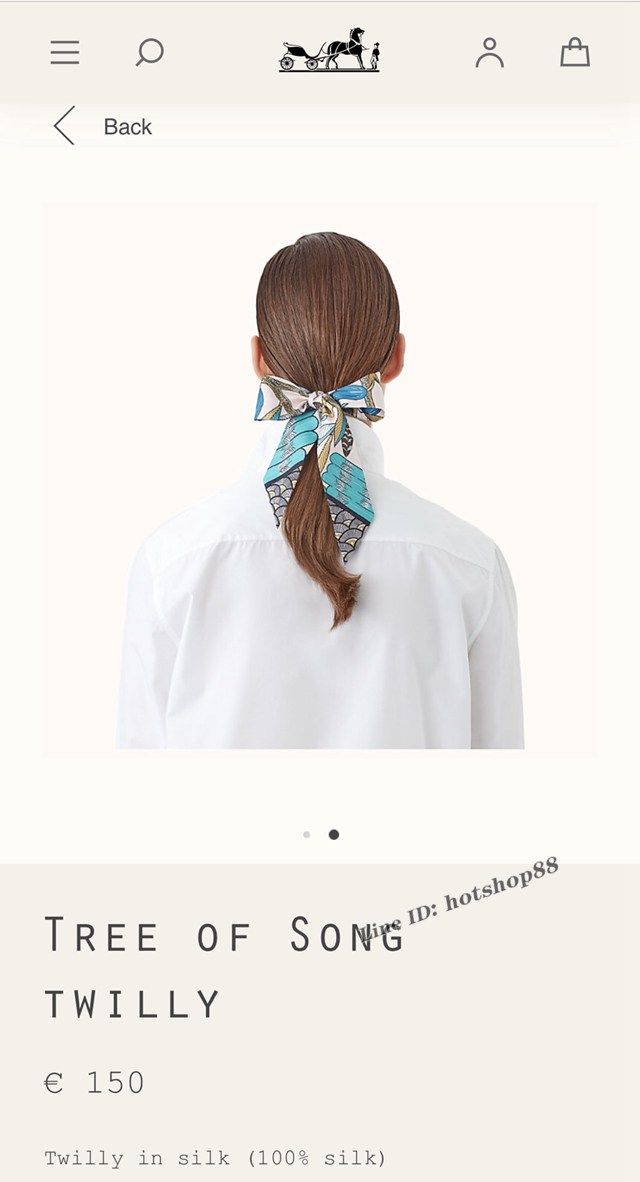Select the first image indicator dot
The width and height of the screenshot is (640, 1182).
pos(306,834)
